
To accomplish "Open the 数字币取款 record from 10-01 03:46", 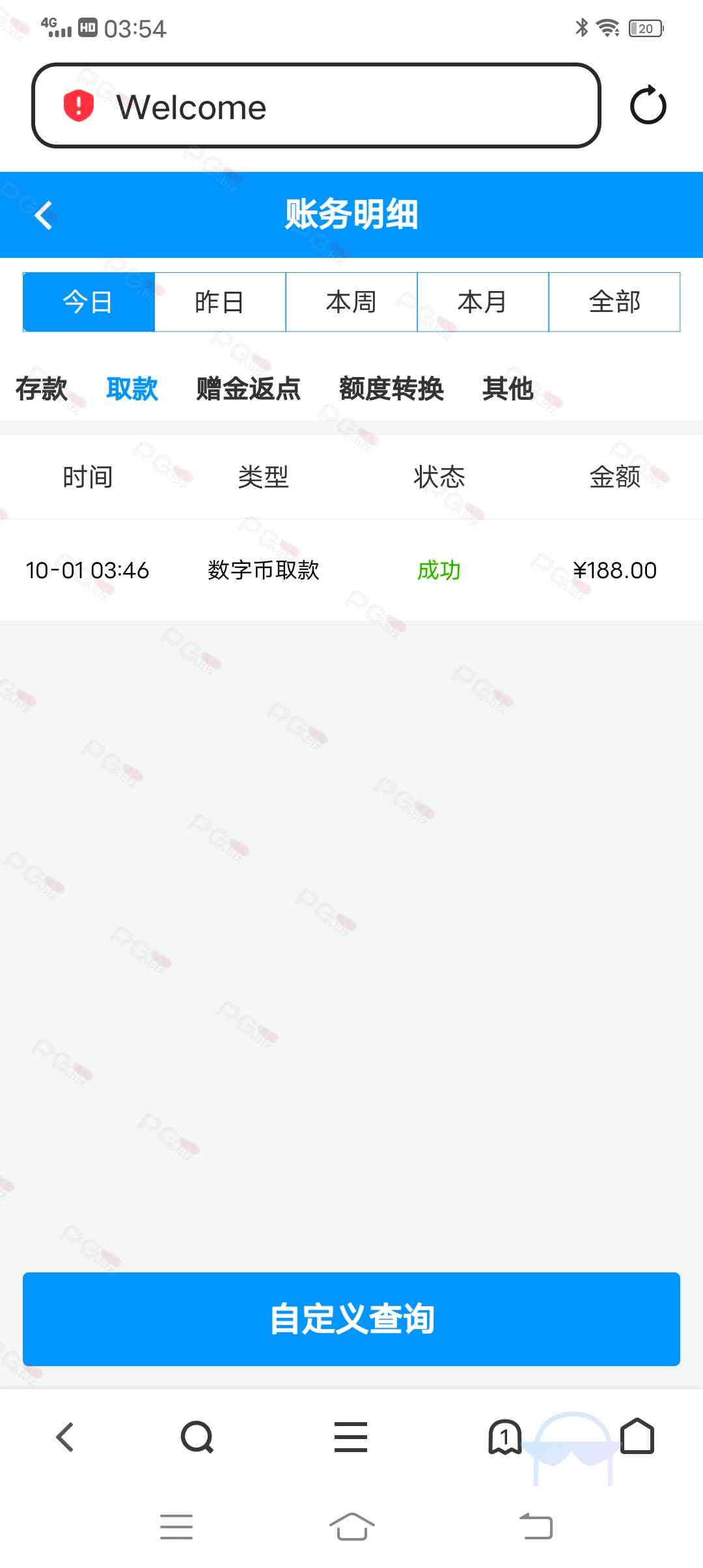I will click(x=351, y=570).
